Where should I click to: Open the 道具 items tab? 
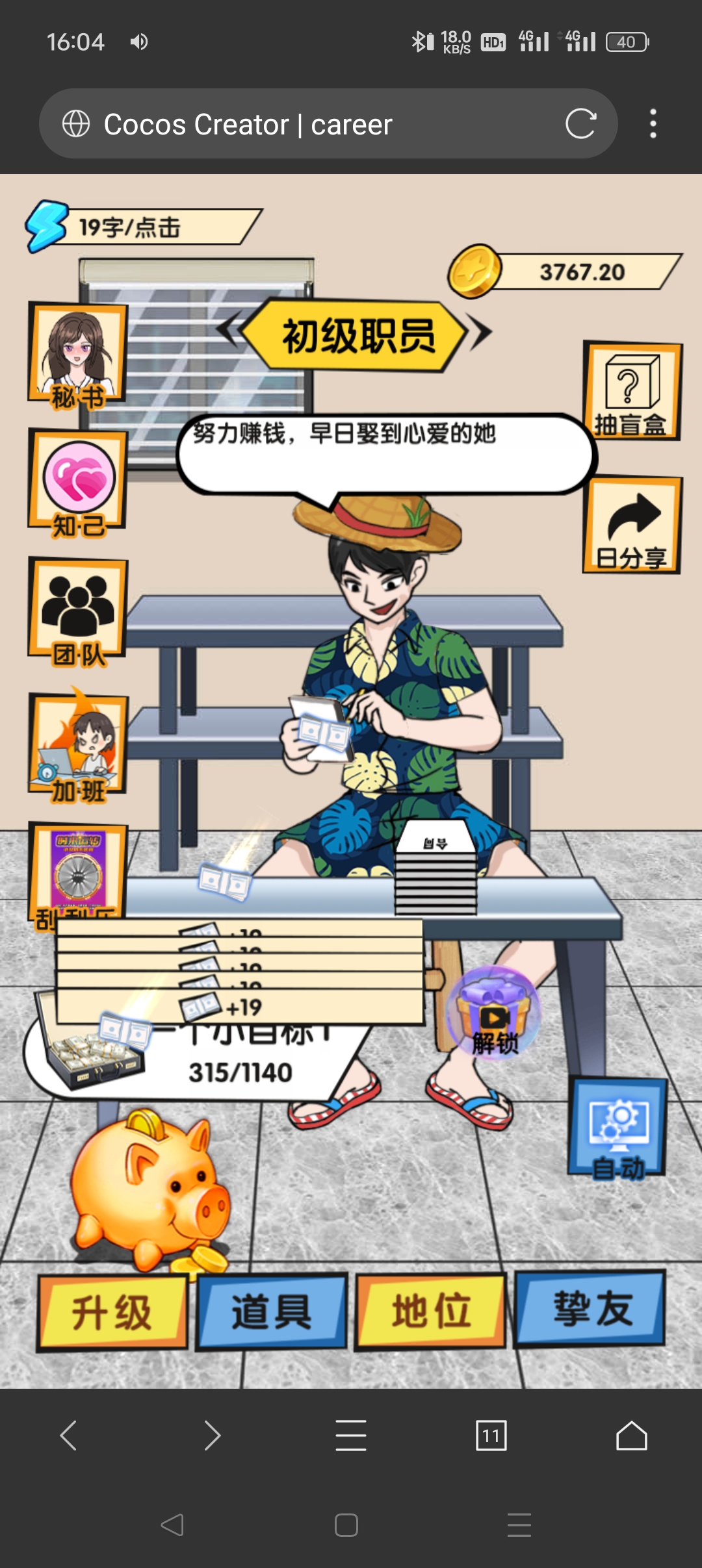pos(272,1312)
